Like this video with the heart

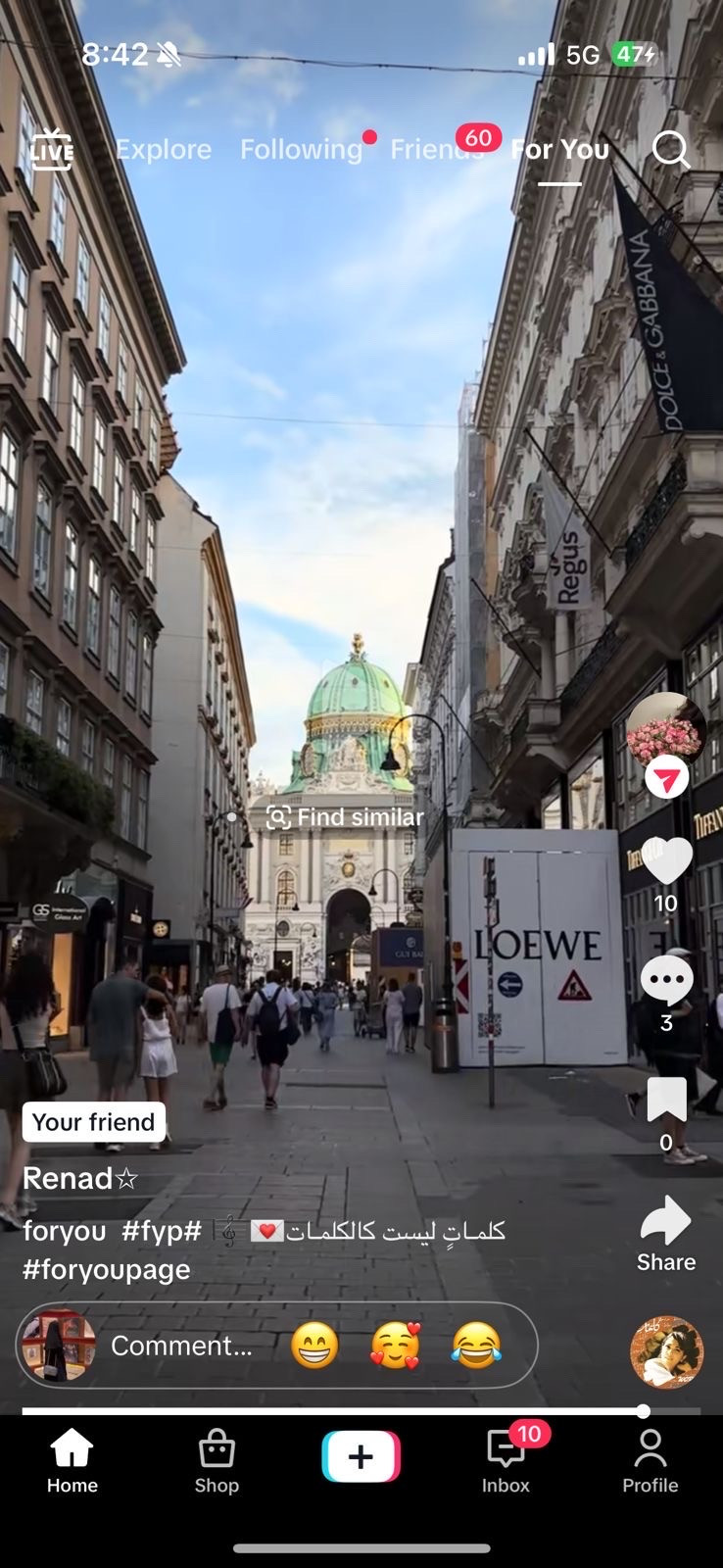point(666,860)
